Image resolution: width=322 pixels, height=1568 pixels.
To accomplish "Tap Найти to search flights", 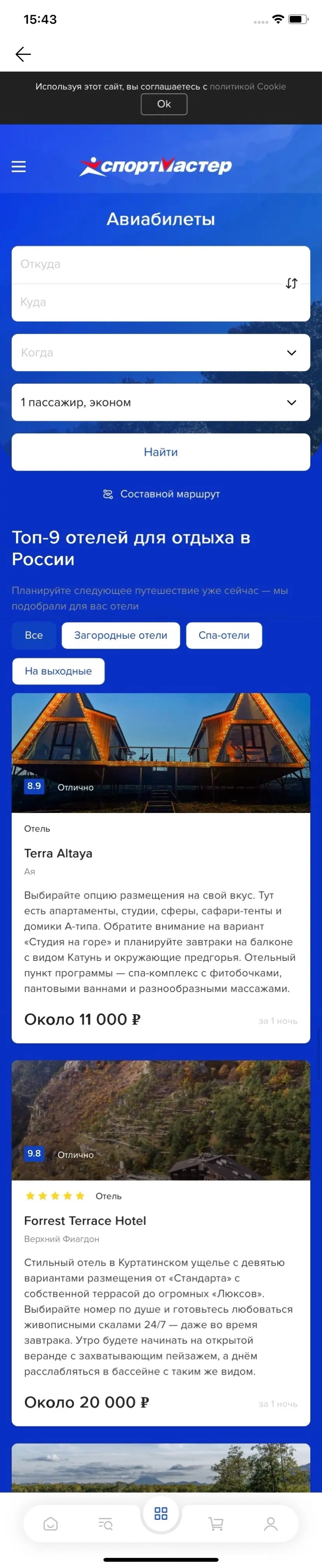I will pyautogui.click(x=161, y=452).
